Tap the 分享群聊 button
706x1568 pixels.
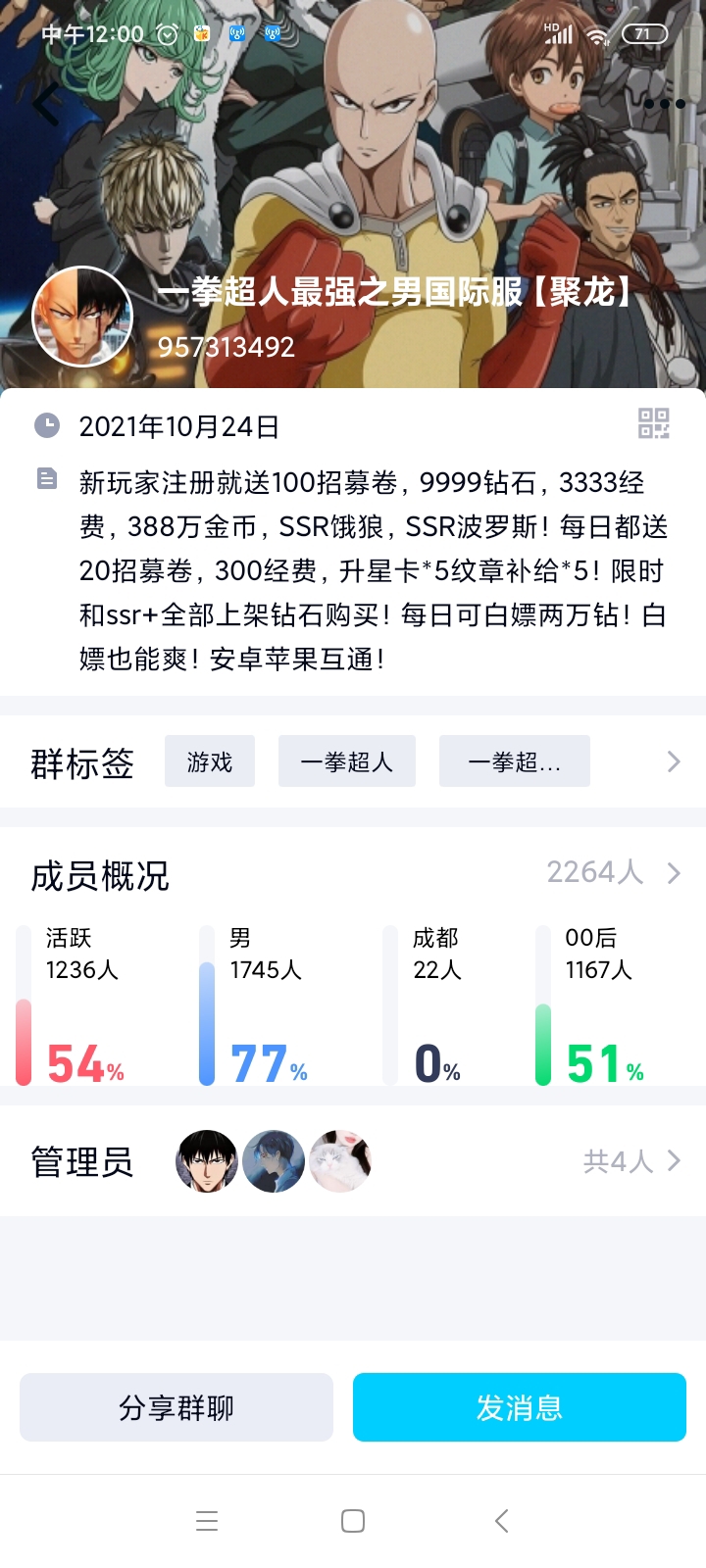click(x=176, y=1407)
